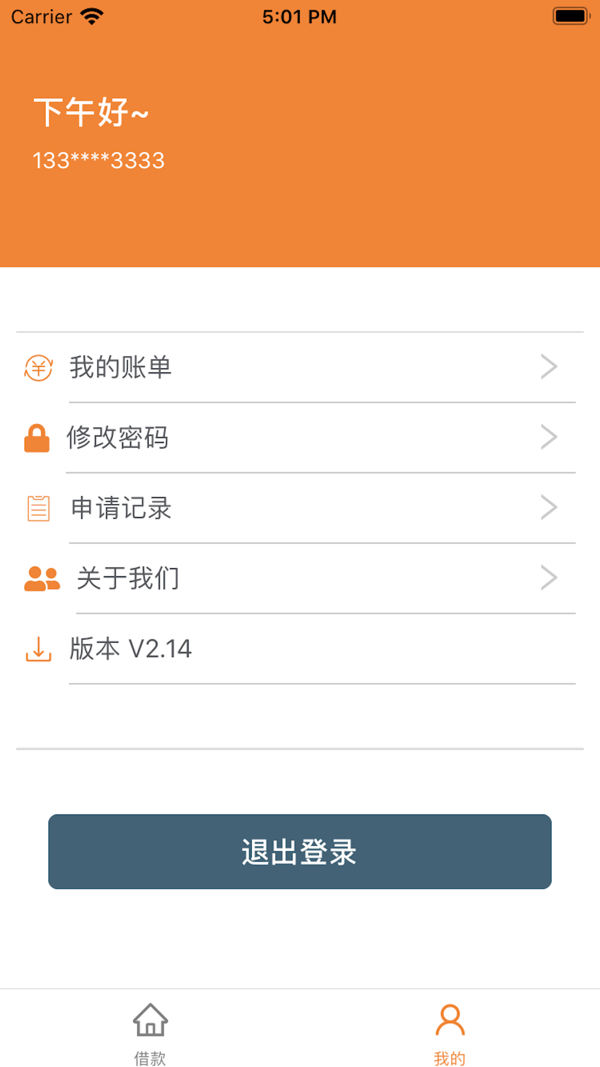Open 关于我们 (about us)
Image resolution: width=600 pixels, height=1067 pixels.
click(299, 578)
